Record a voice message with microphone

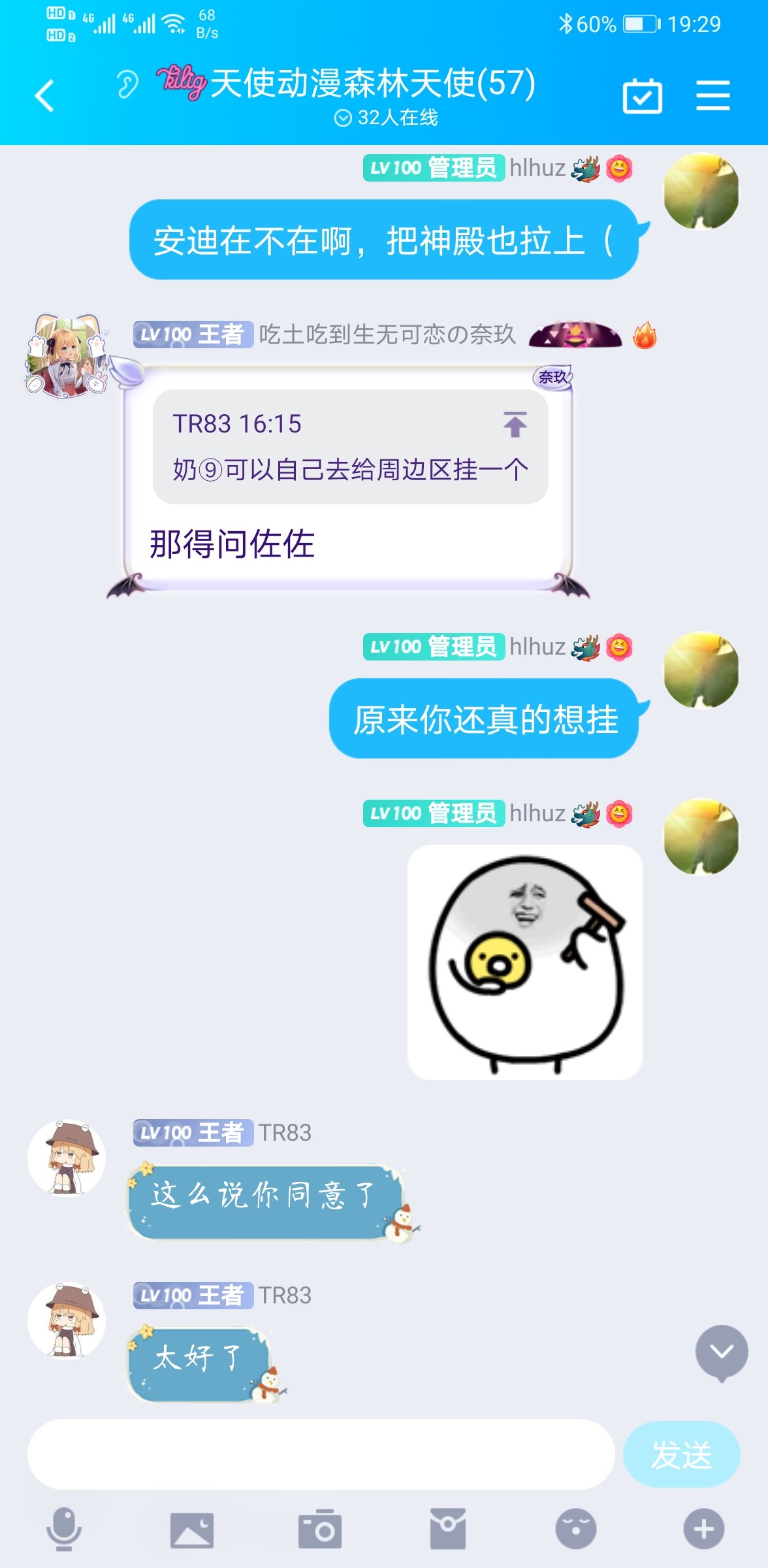click(x=64, y=1529)
